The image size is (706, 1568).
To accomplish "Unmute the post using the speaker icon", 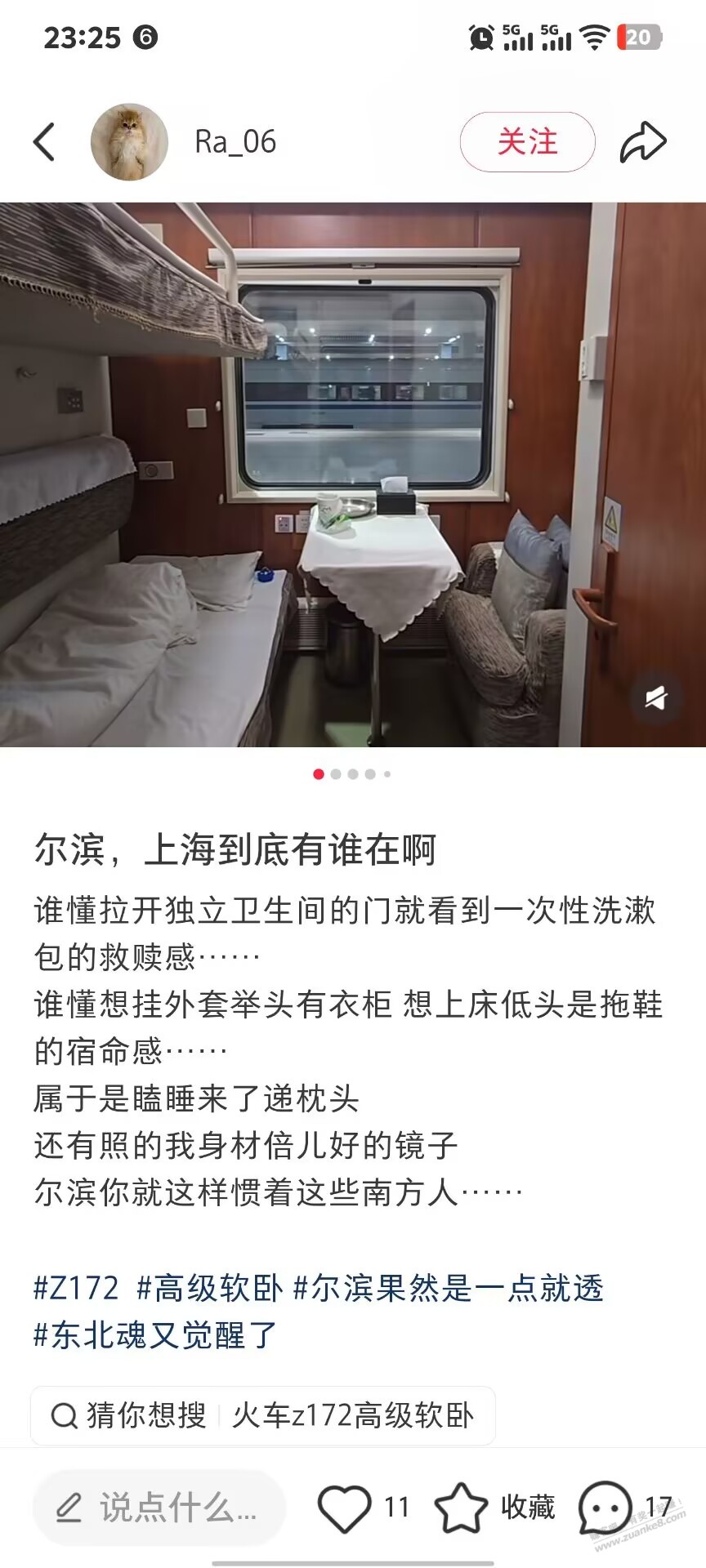I will (655, 698).
